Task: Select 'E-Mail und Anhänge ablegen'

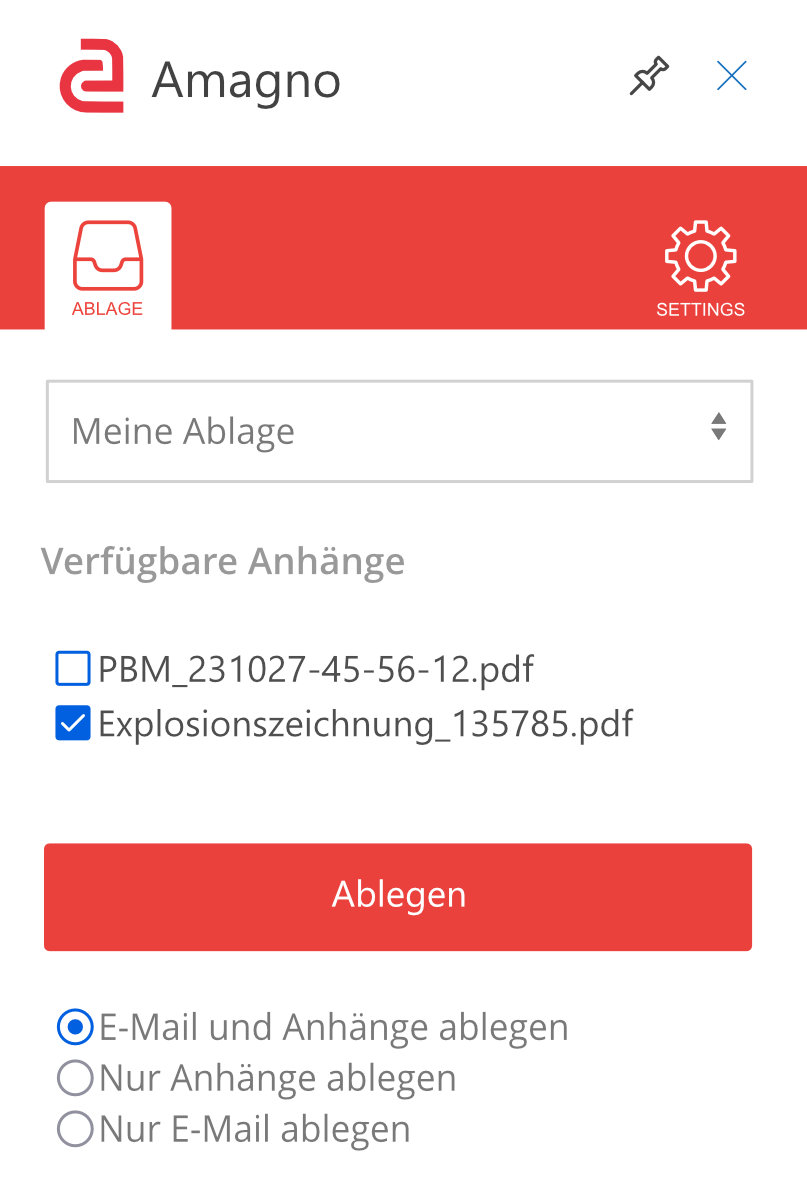Action: pyautogui.click(x=74, y=1026)
